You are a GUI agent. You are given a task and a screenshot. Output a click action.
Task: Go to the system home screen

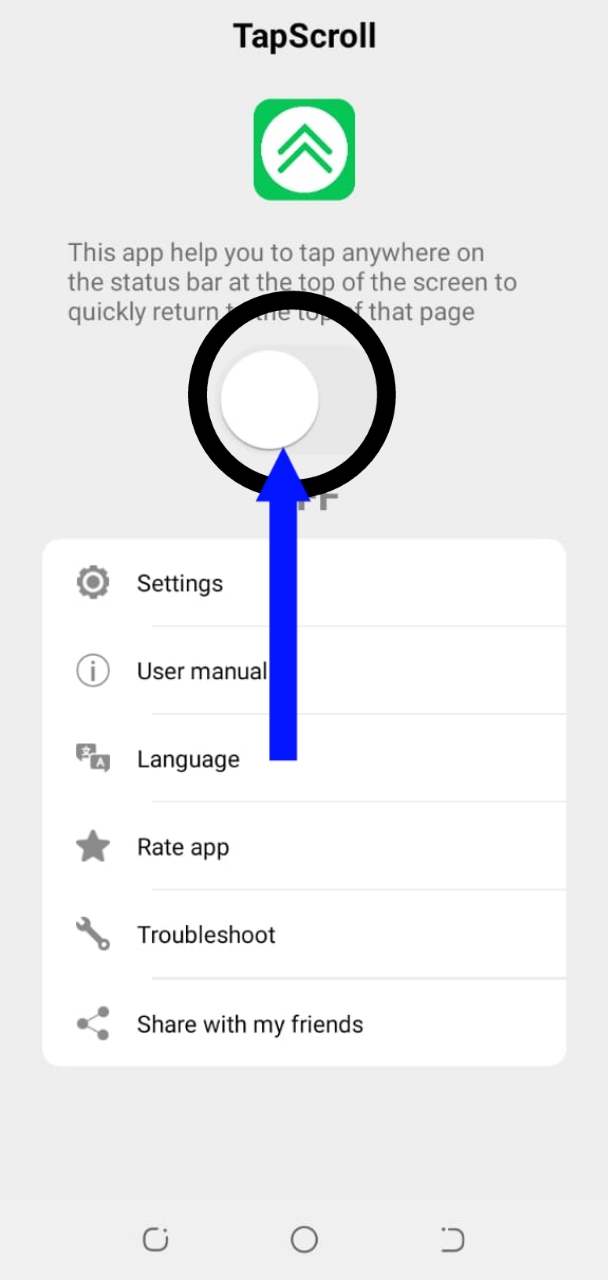(x=304, y=1240)
